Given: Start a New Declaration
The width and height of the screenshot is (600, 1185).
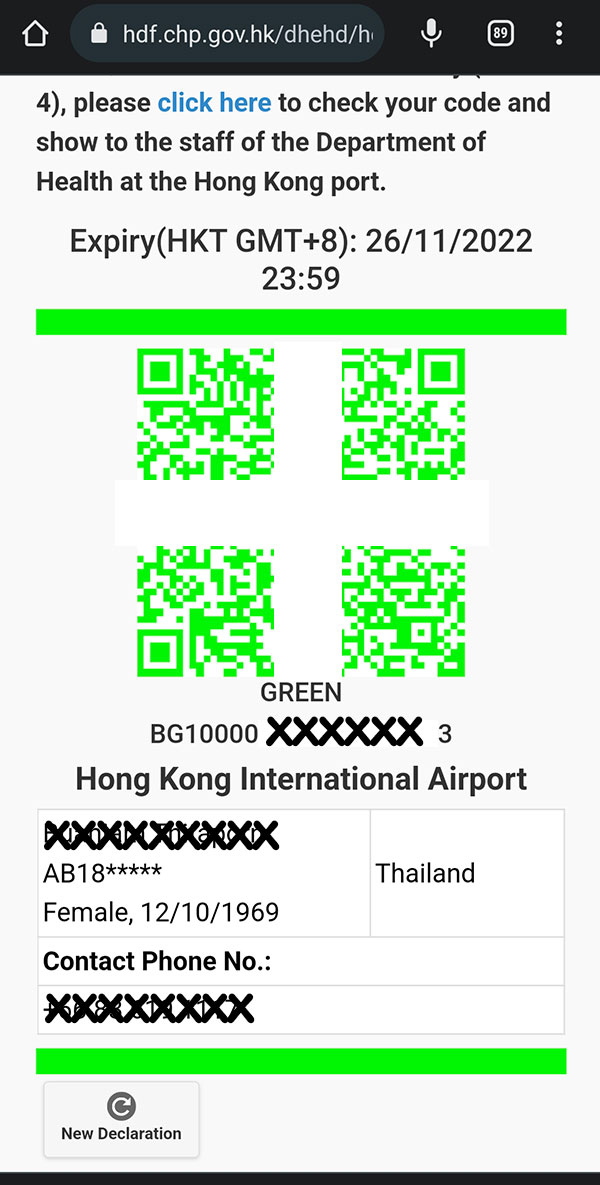Looking at the screenshot, I should click(121, 1119).
